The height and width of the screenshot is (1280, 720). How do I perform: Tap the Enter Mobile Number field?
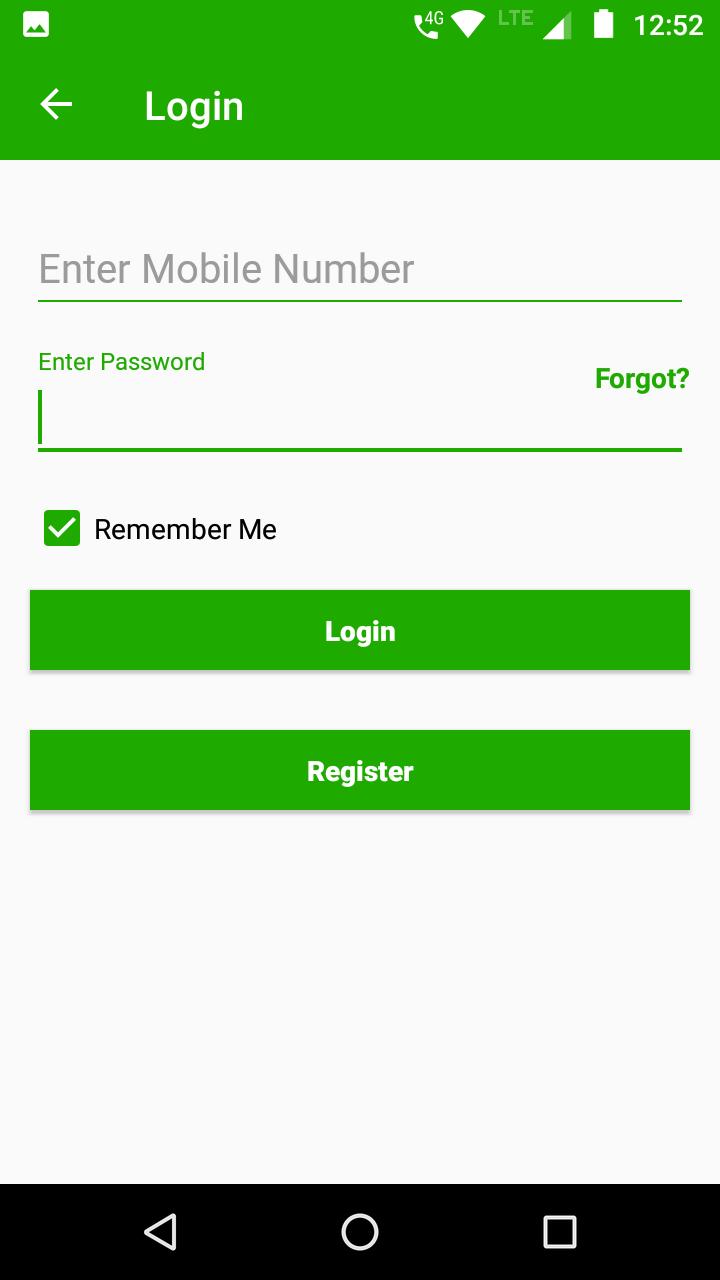pyautogui.click(x=360, y=270)
